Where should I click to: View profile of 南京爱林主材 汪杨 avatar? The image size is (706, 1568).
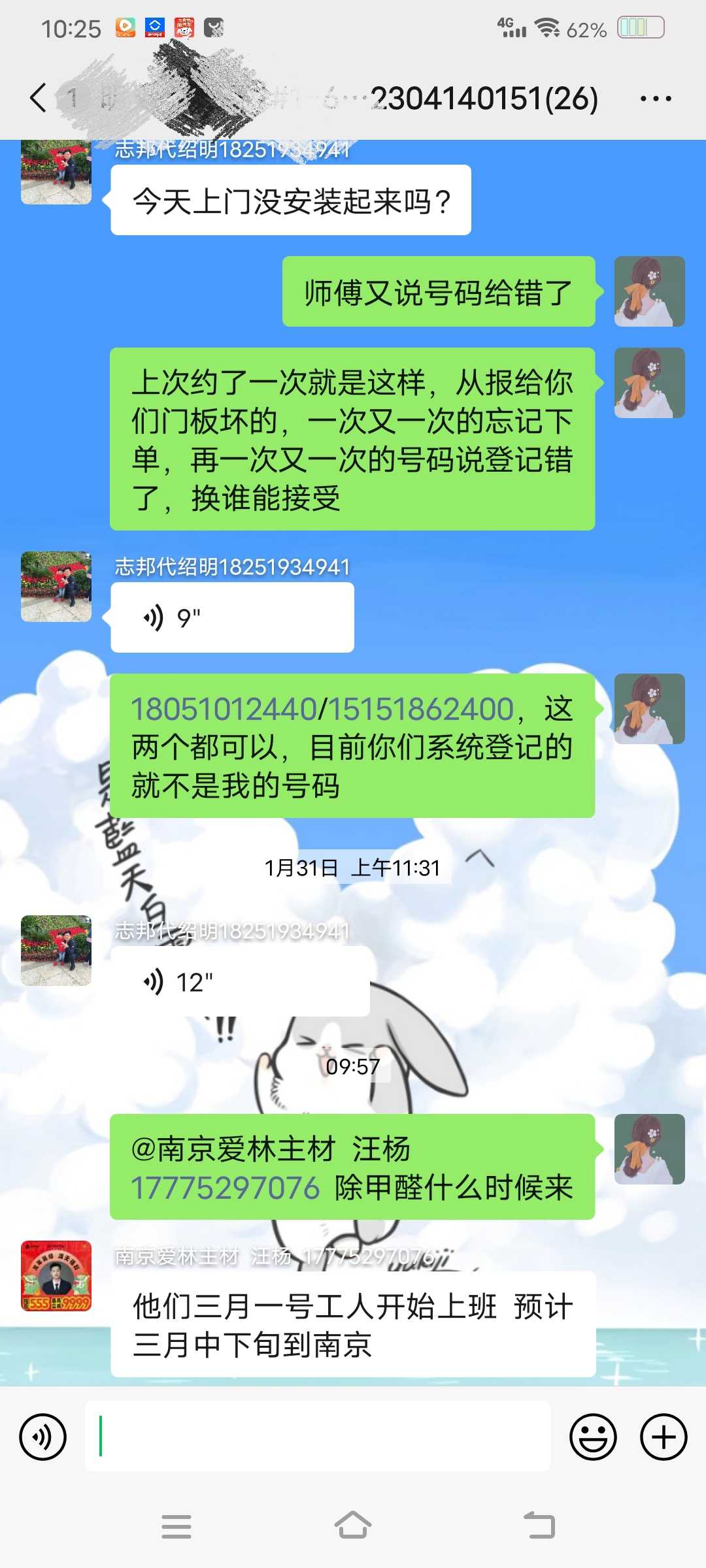(x=56, y=1276)
